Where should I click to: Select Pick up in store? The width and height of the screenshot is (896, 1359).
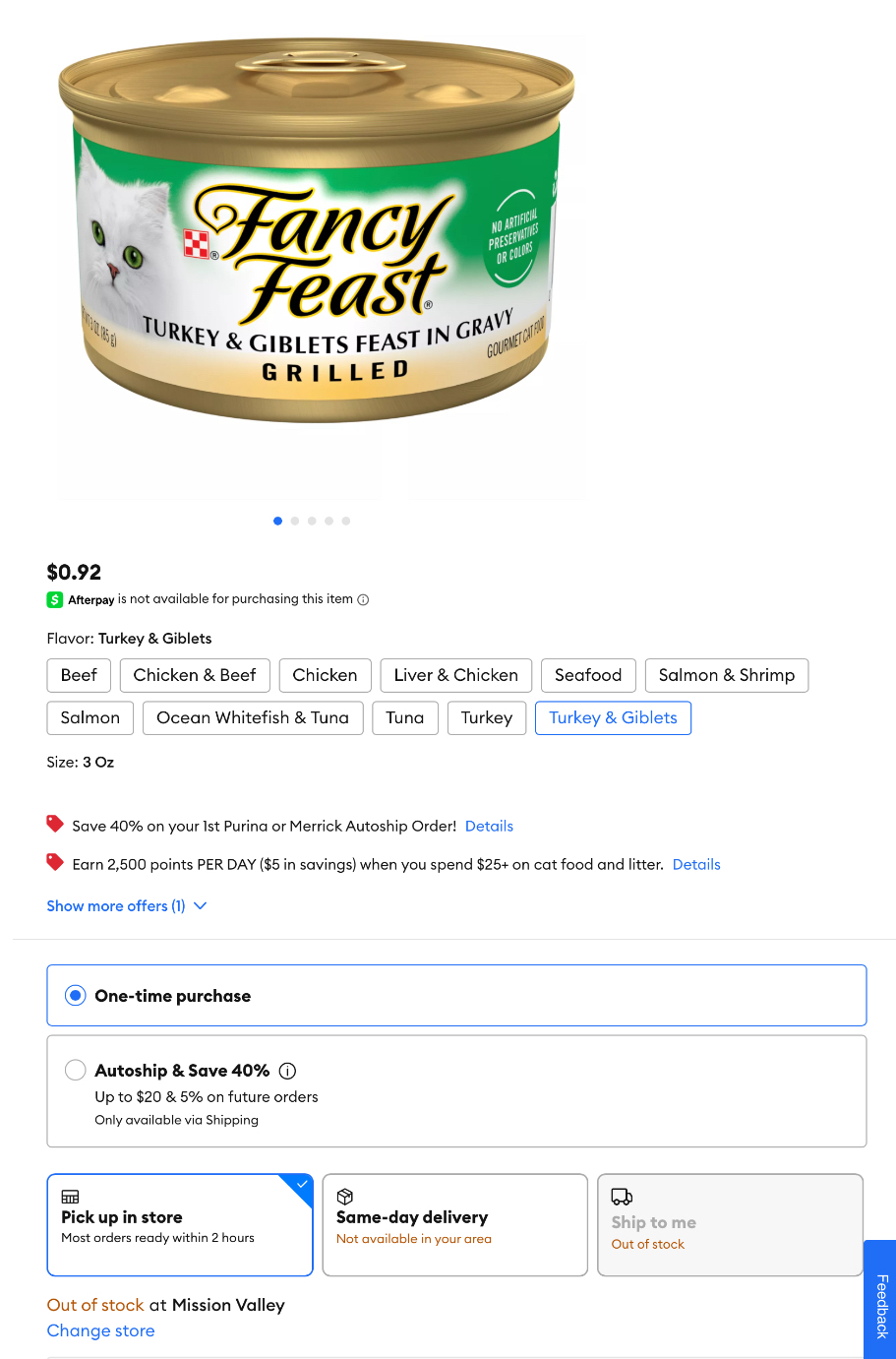[180, 1224]
